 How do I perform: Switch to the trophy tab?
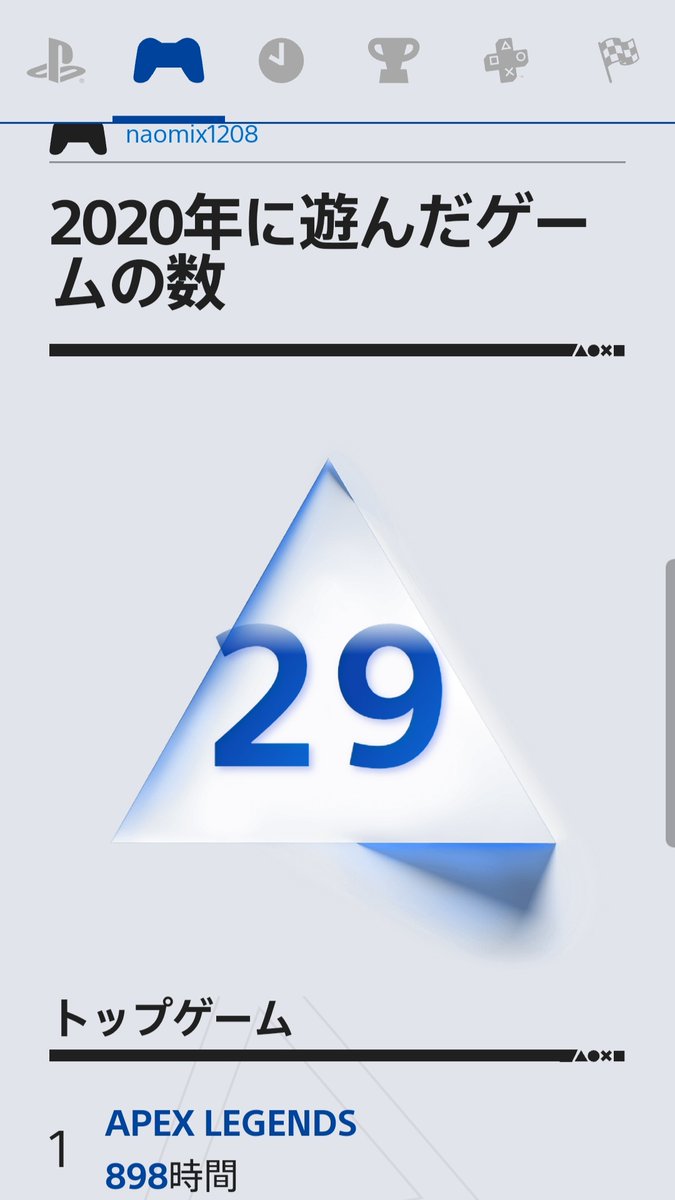coord(393,62)
